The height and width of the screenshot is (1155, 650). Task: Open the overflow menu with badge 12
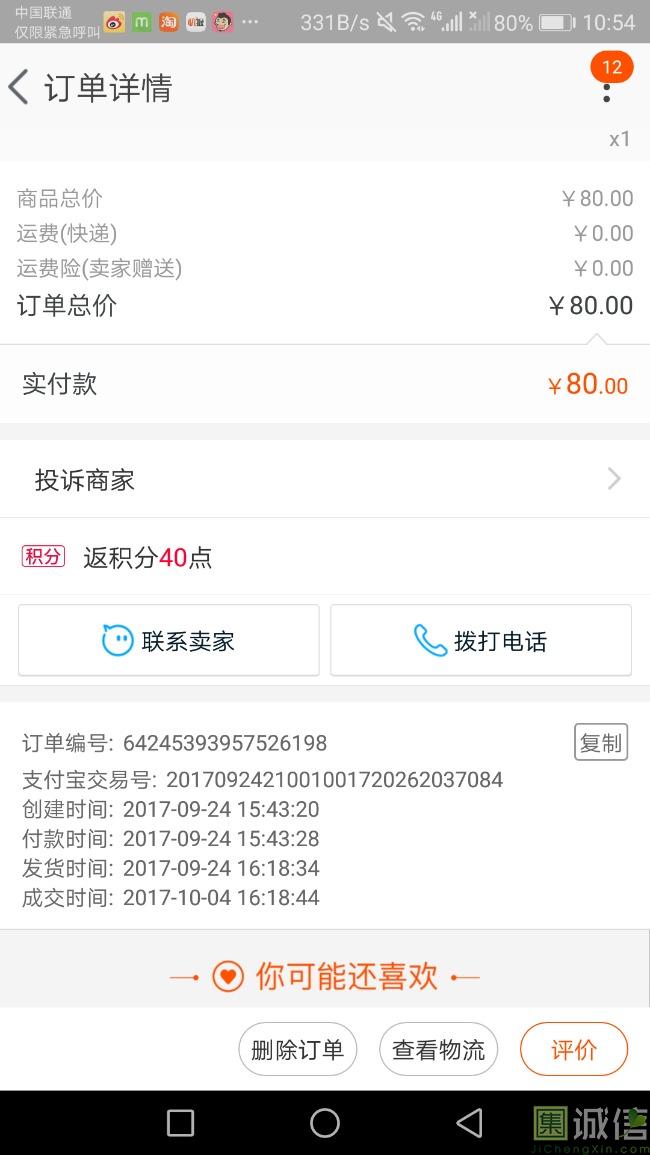pyautogui.click(x=606, y=90)
